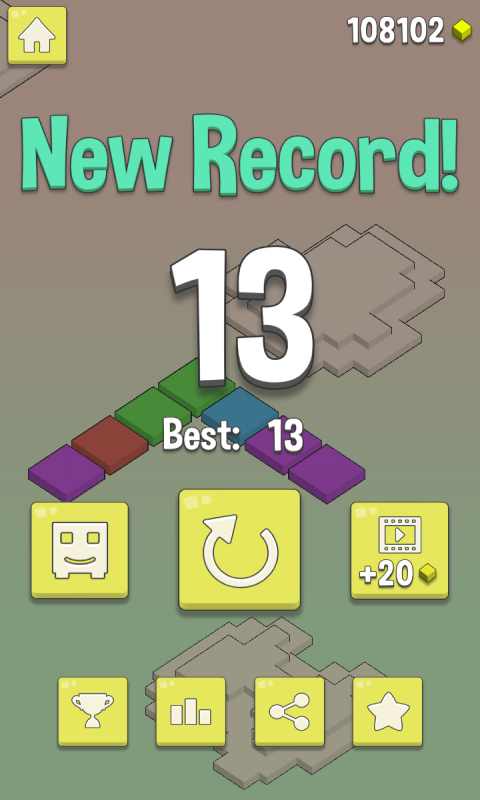Go to the home screen button
The height and width of the screenshot is (800, 480).
tap(37, 35)
